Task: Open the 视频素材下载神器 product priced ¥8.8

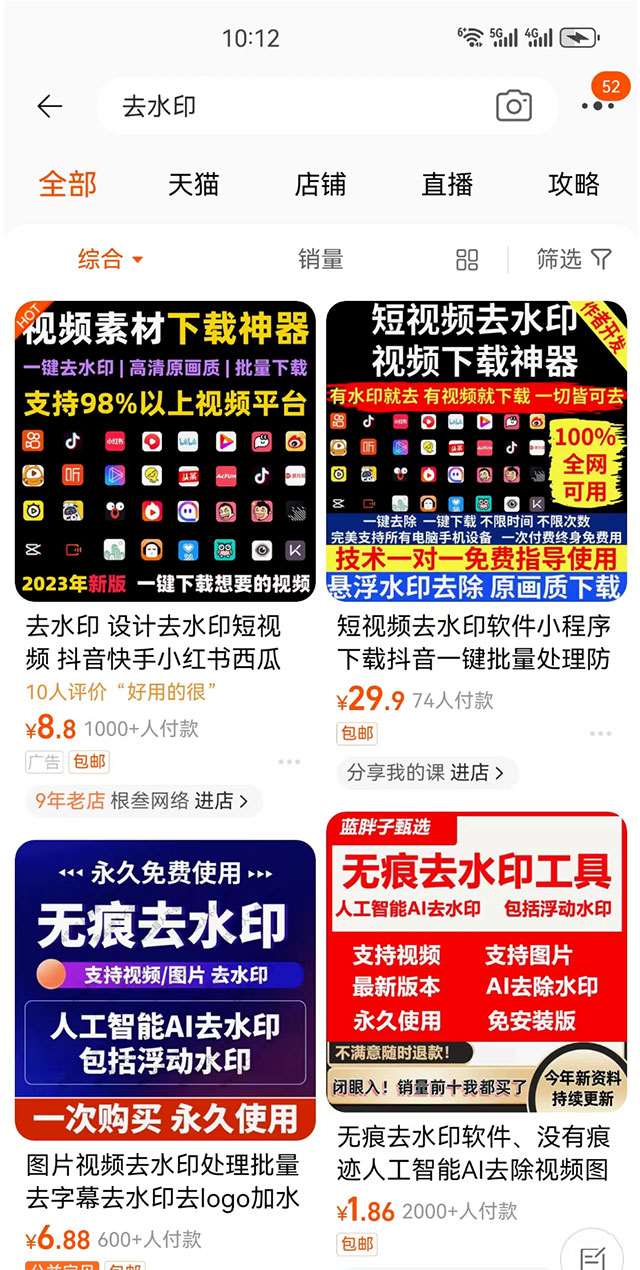Action: point(165,451)
